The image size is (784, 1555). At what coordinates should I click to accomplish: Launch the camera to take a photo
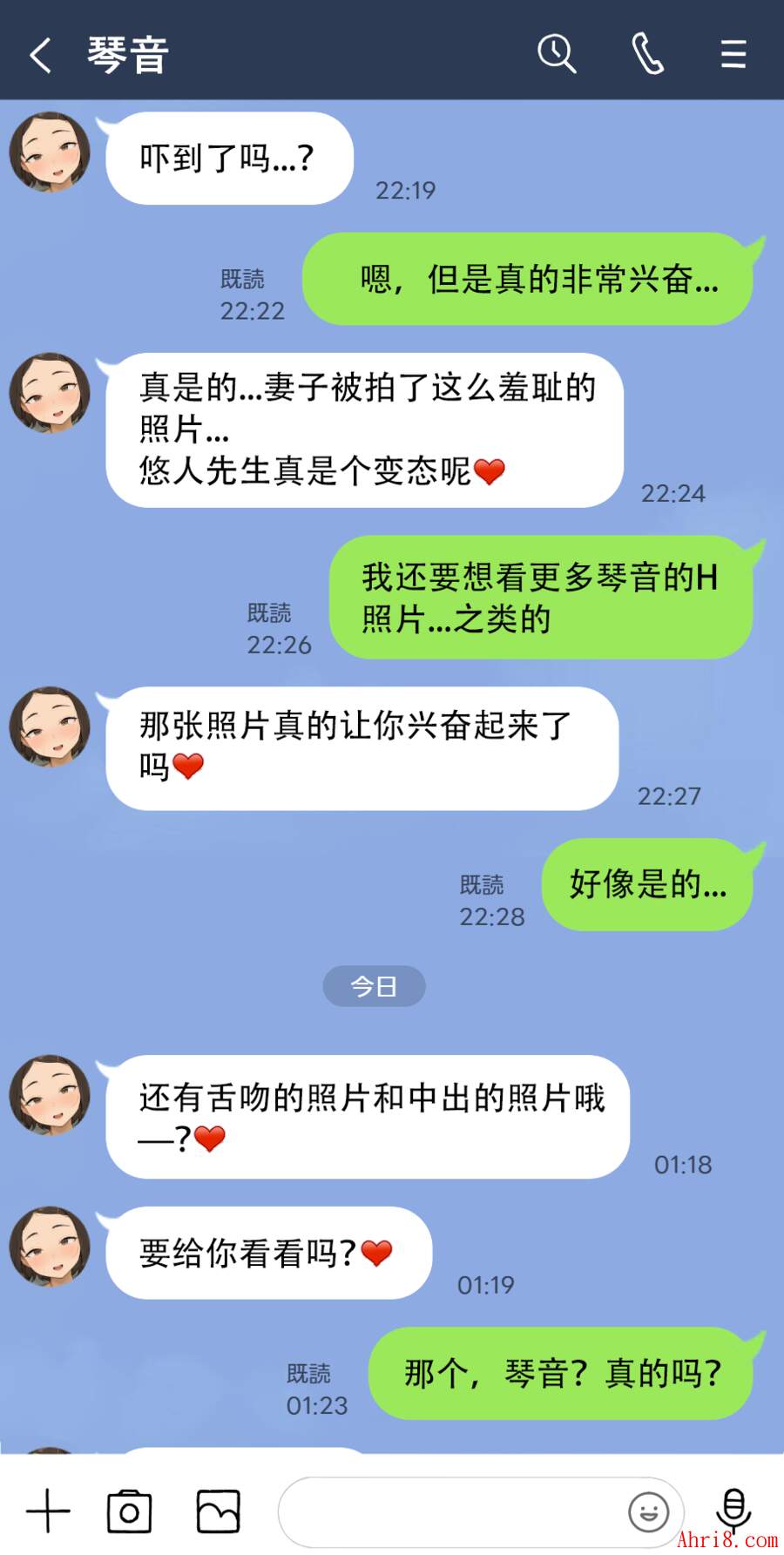pyautogui.click(x=130, y=1511)
